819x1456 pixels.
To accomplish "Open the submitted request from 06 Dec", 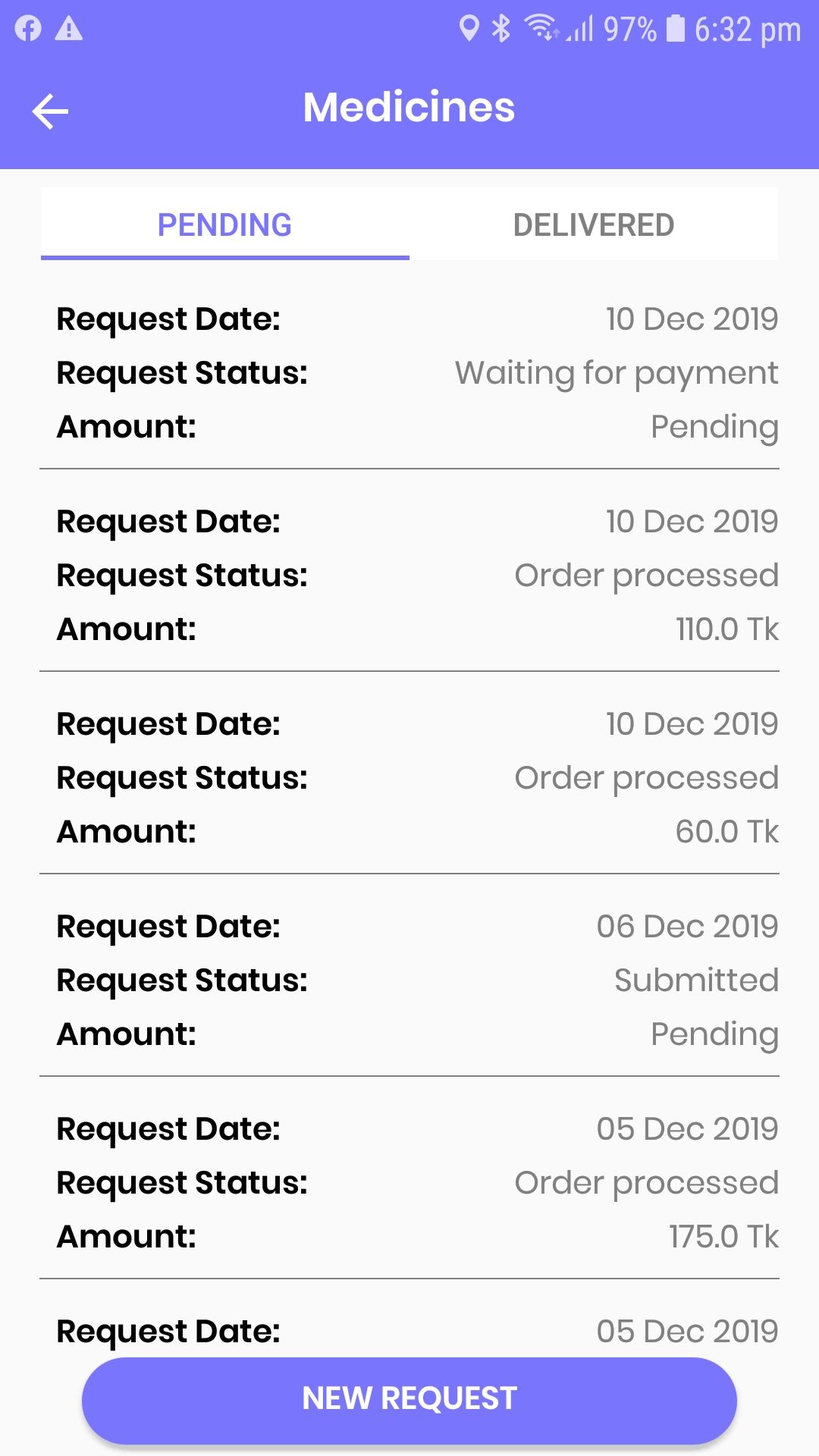I will click(x=409, y=981).
